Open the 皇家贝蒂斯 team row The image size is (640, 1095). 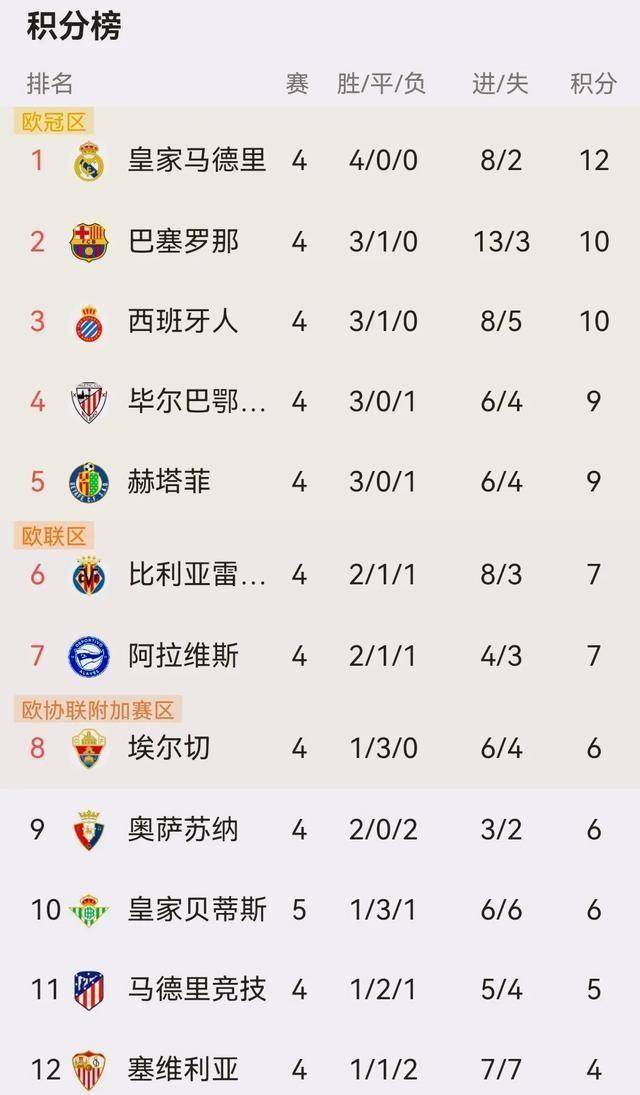point(320,910)
